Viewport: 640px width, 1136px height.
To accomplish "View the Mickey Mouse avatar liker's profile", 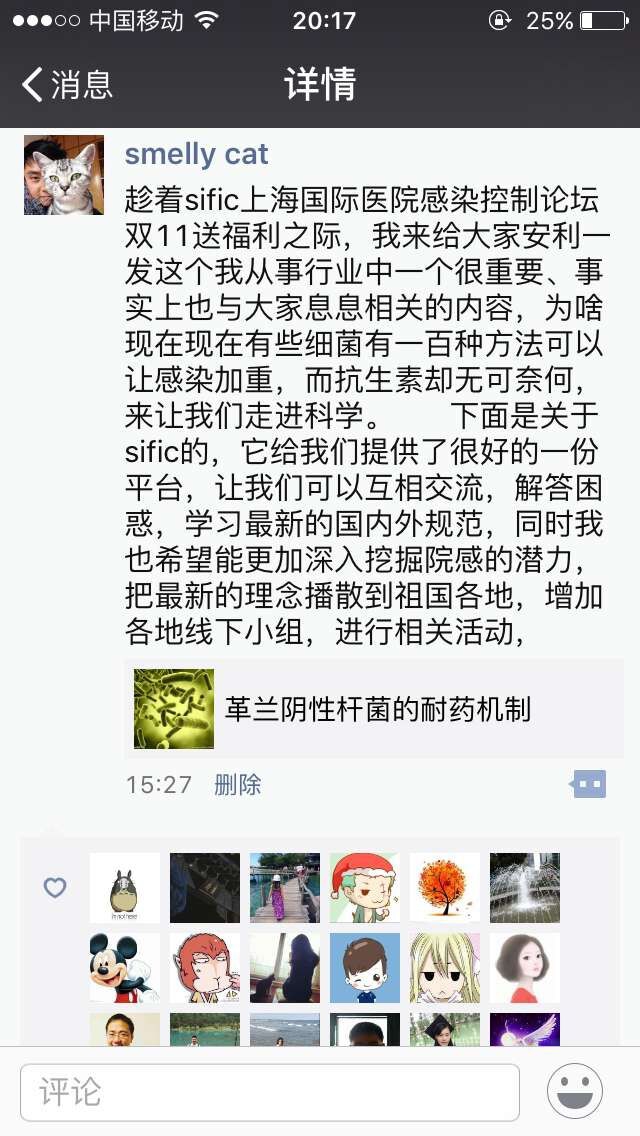I will pyautogui.click(x=125, y=968).
